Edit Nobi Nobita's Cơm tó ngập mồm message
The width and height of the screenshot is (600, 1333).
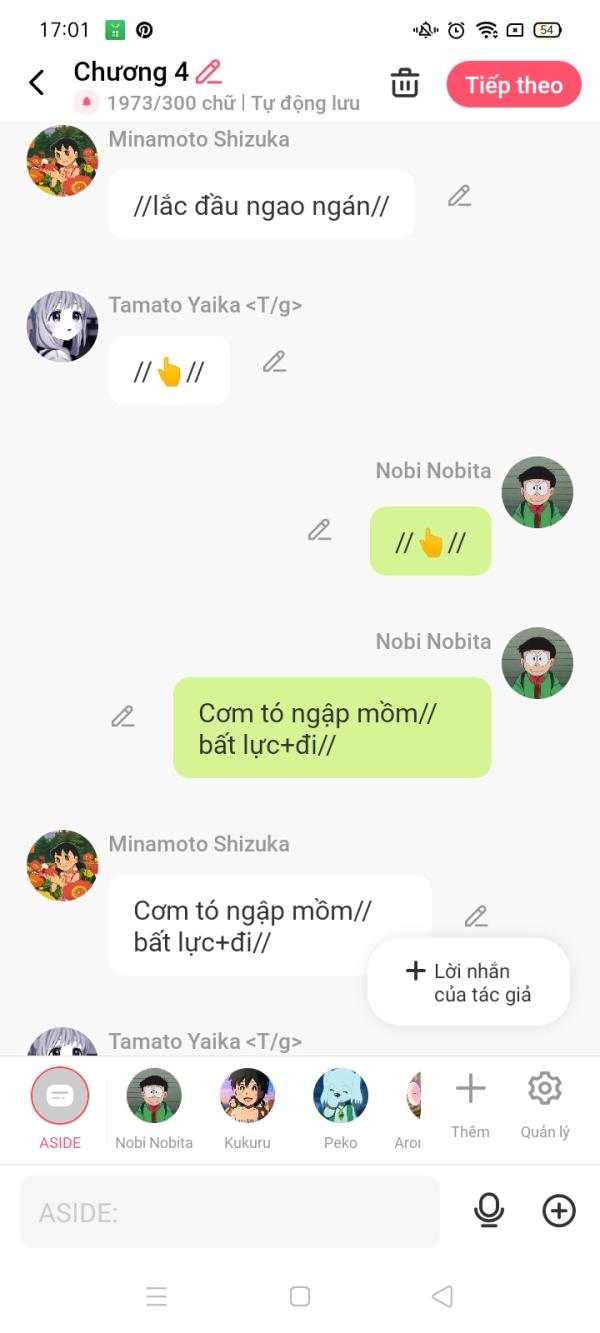click(122, 716)
